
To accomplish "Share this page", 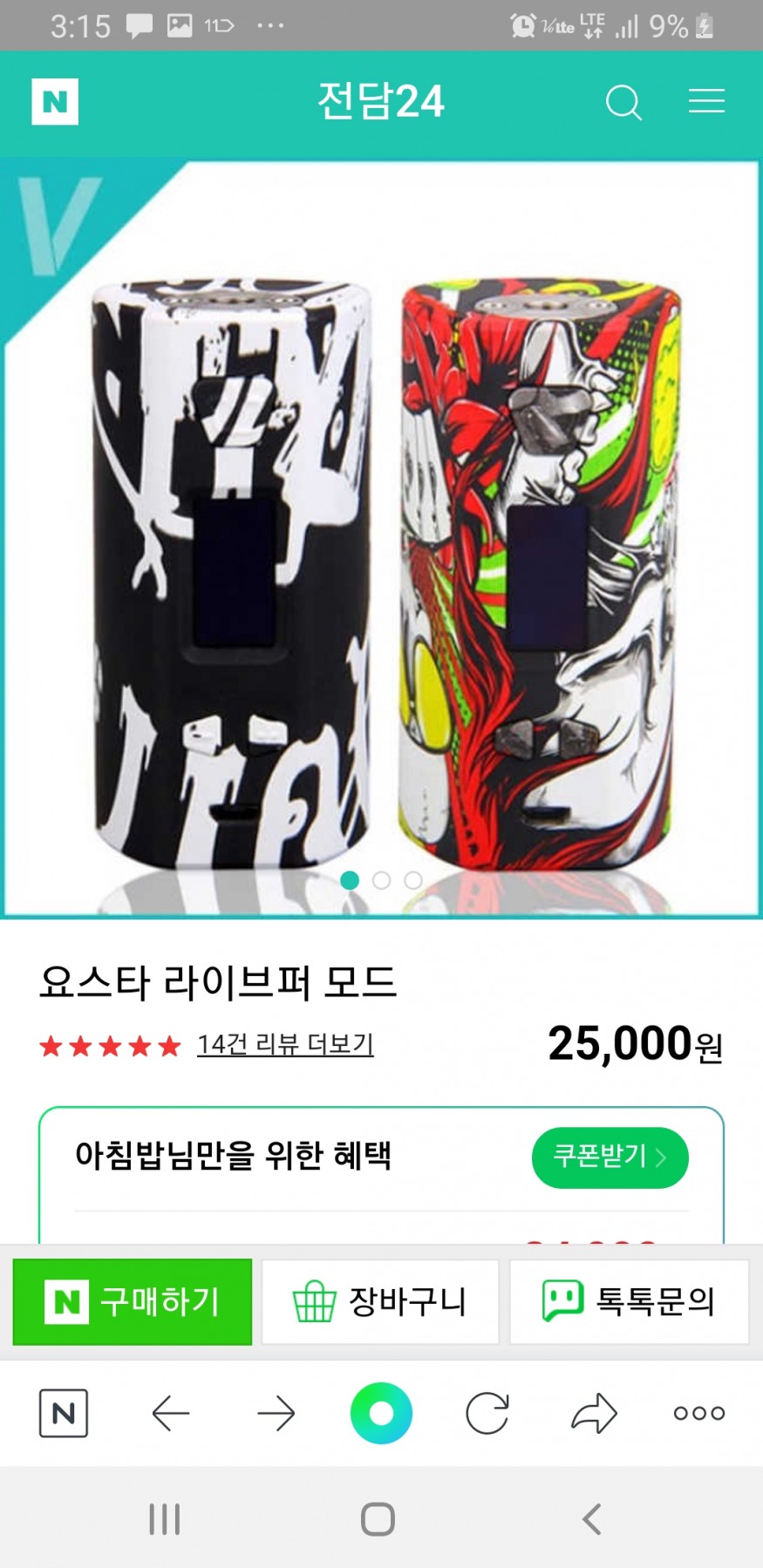I will coord(594,1413).
